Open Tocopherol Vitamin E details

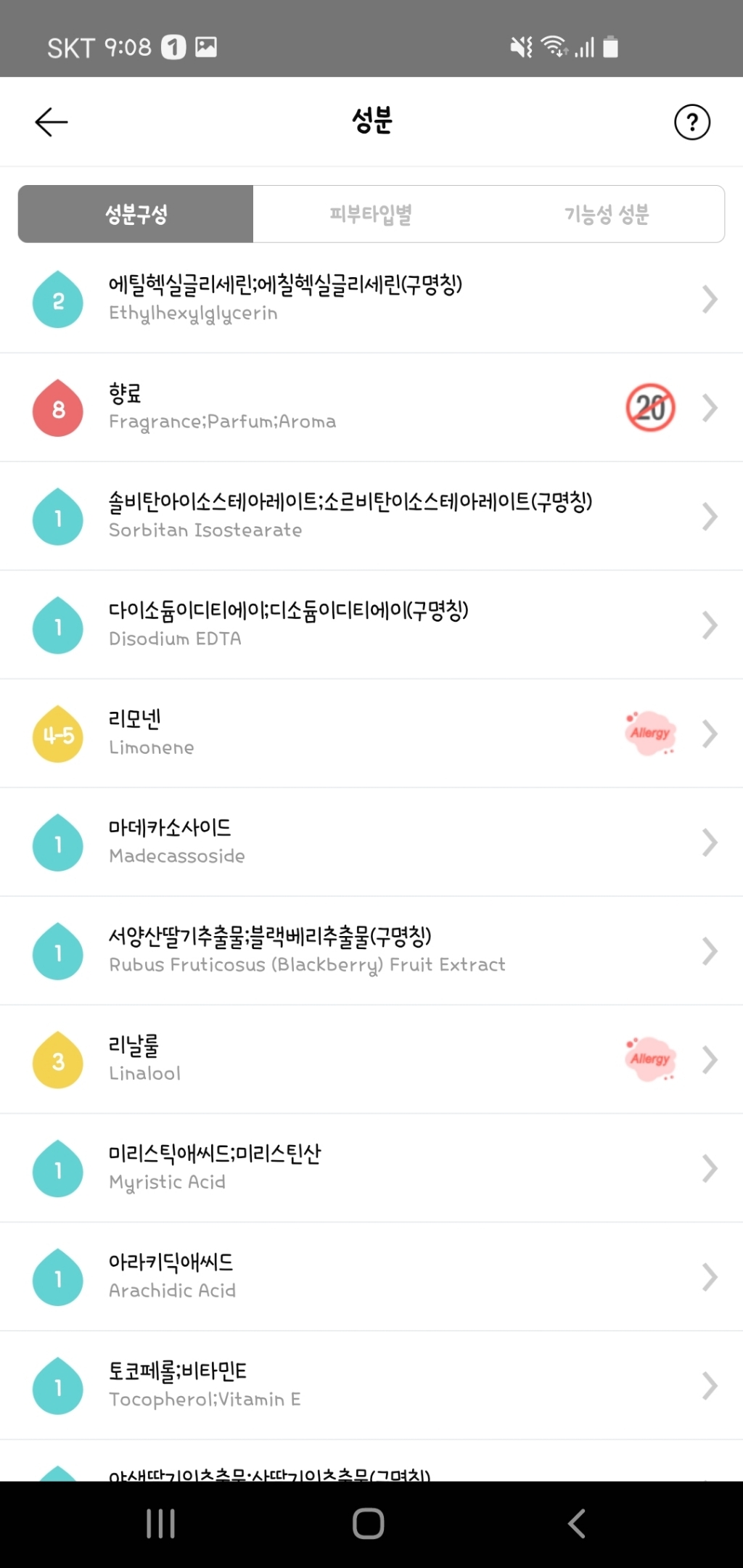pos(371,1385)
